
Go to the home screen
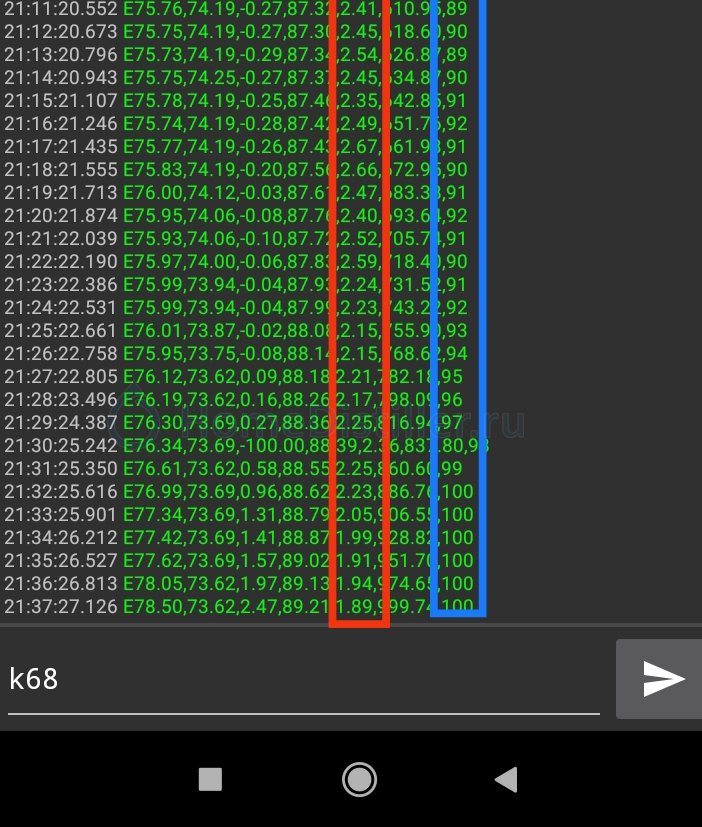click(359, 779)
